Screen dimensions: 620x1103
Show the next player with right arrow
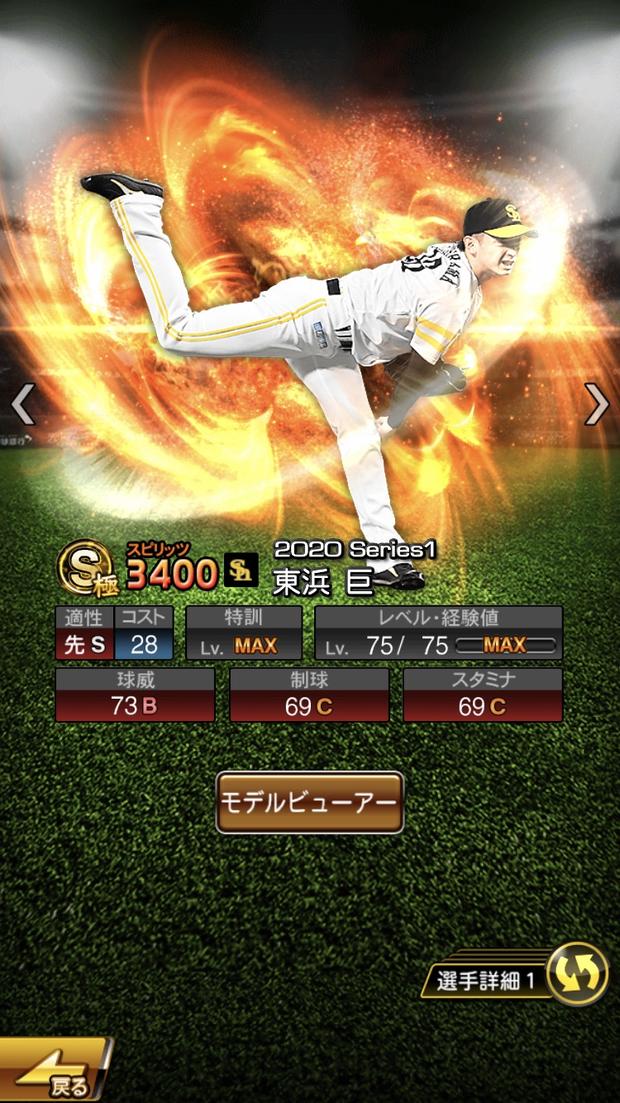(x=597, y=404)
